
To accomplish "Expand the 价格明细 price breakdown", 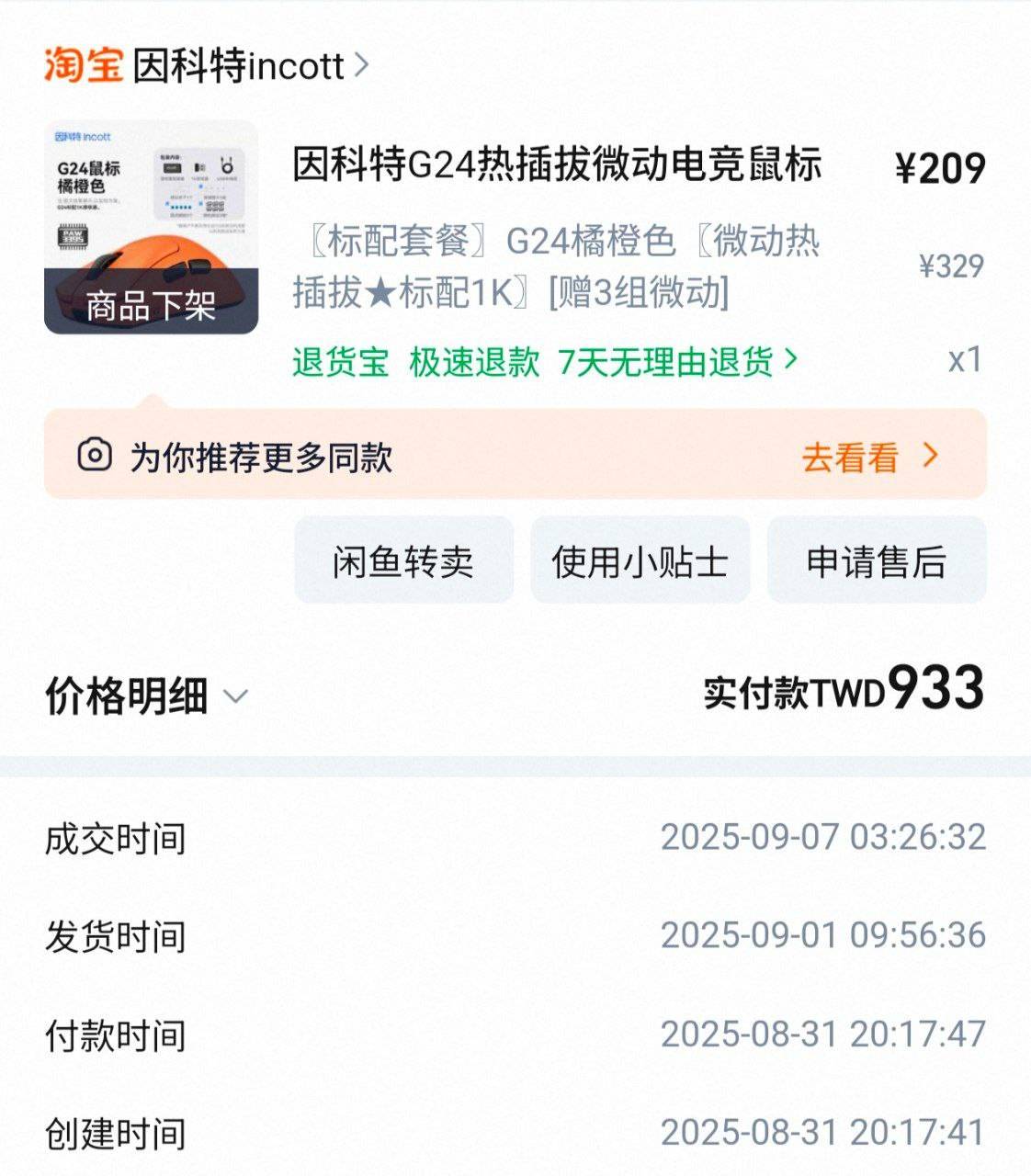I will (147, 695).
